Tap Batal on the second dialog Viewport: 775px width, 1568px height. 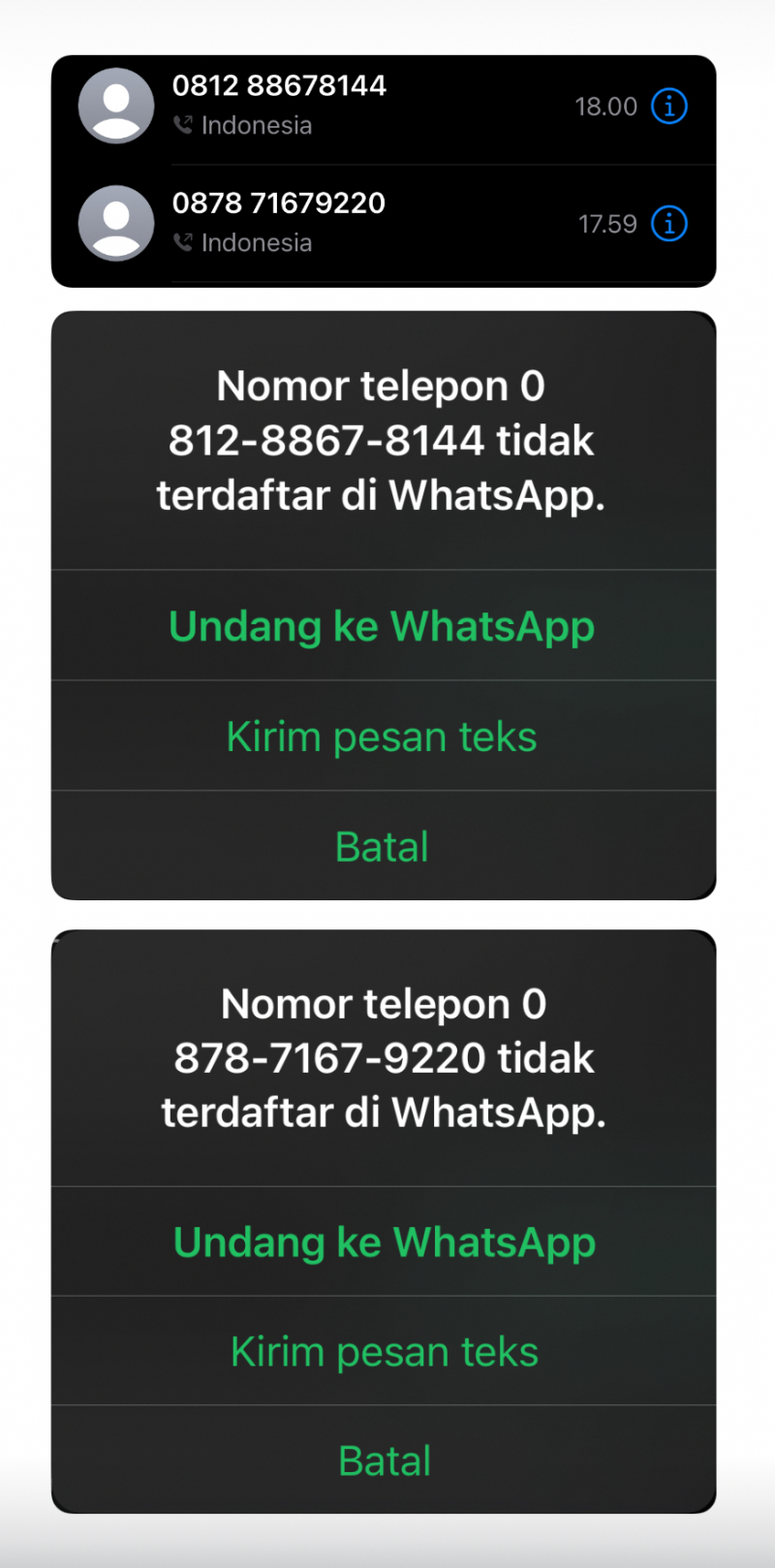pyautogui.click(x=384, y=1459)
